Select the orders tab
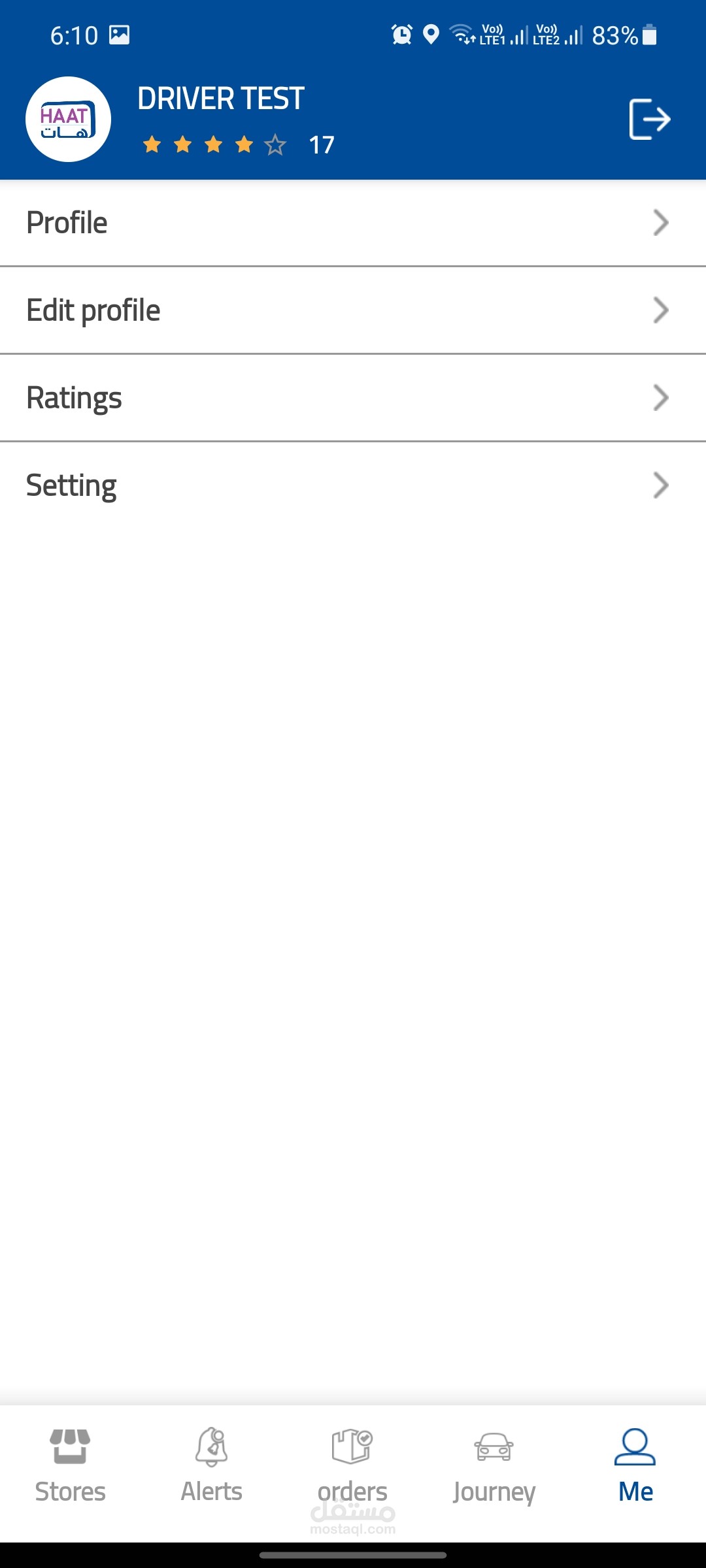The height and width of the screenshot is (1568, 706). 353,1467
